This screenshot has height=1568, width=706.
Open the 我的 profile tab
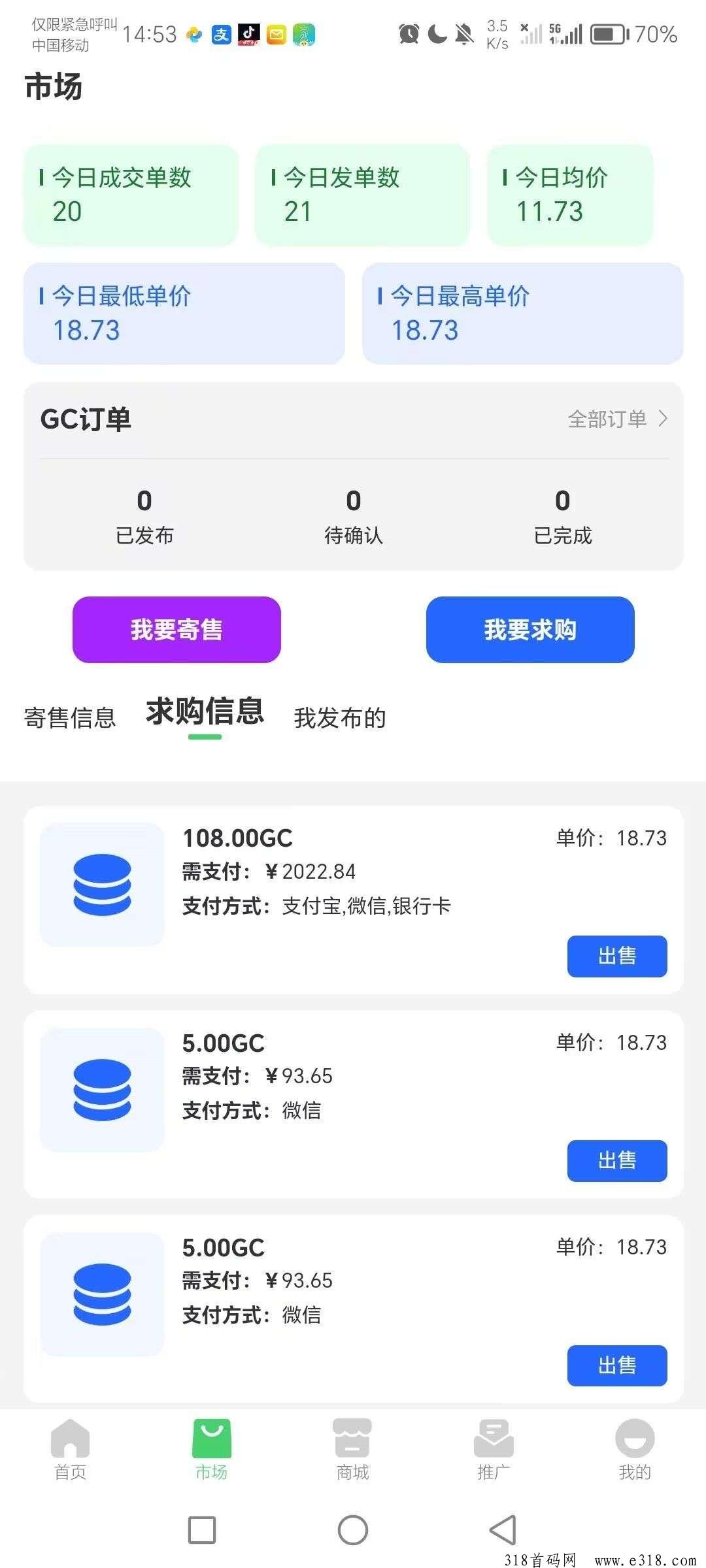[635, 1450]
